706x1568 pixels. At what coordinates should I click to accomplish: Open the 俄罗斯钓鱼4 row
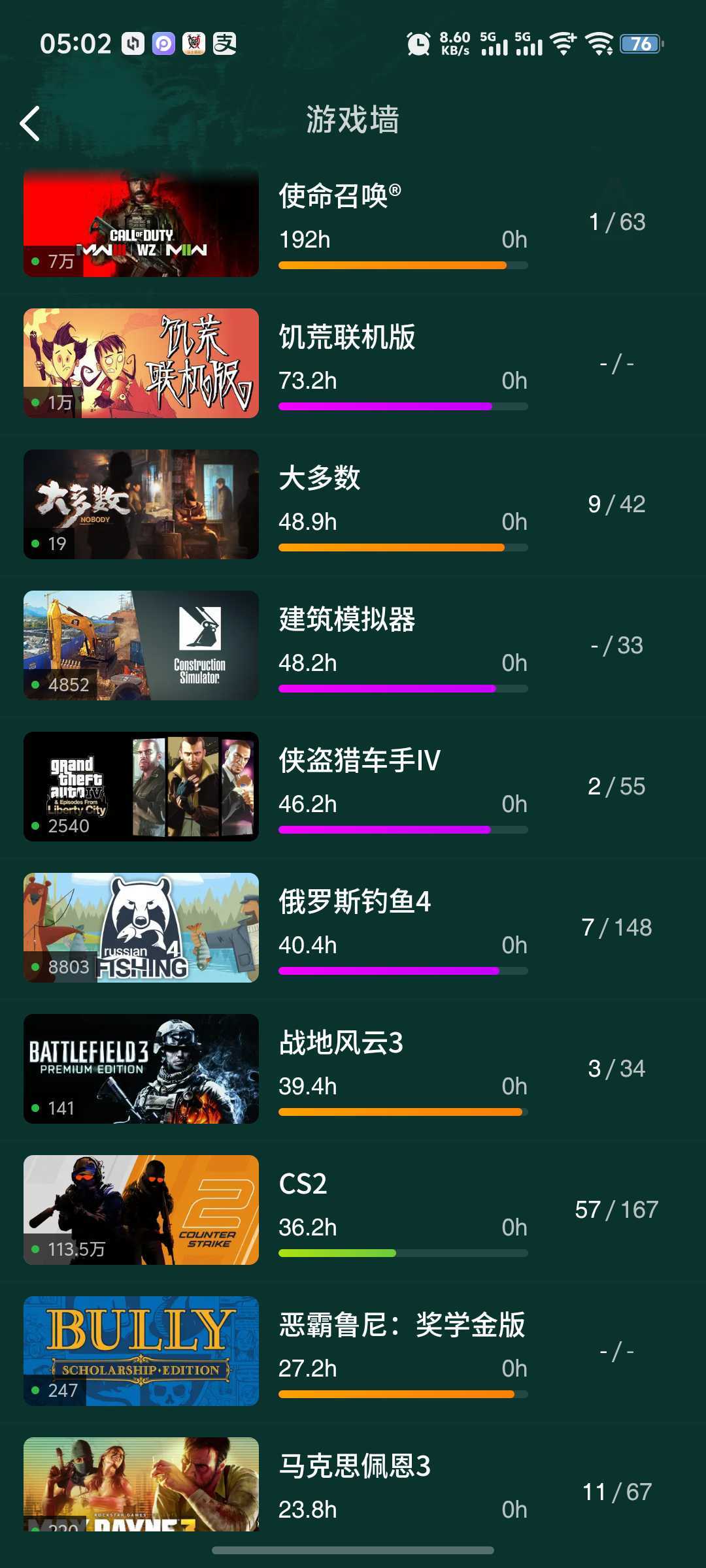[x=353, y=928]
